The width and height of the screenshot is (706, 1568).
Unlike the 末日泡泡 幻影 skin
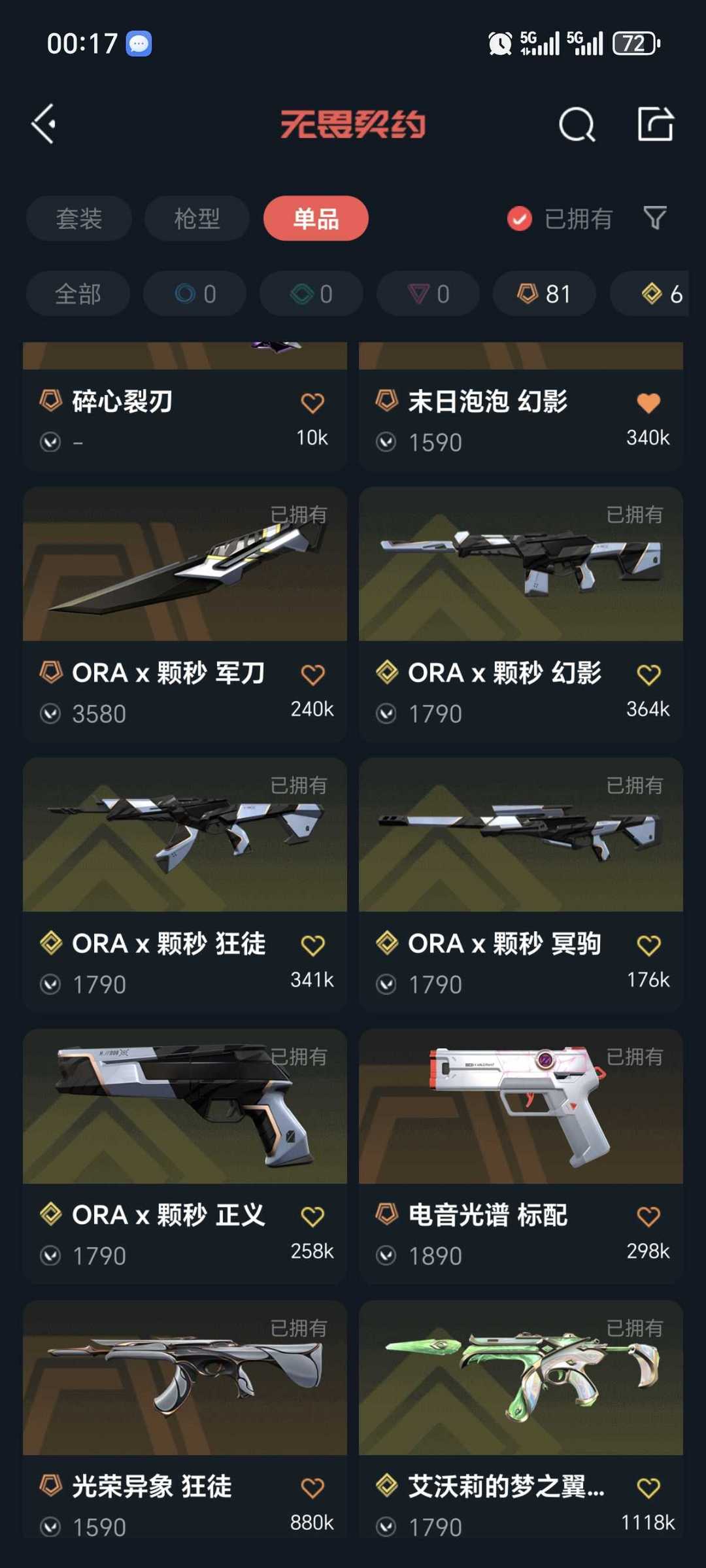coord(648,403)
